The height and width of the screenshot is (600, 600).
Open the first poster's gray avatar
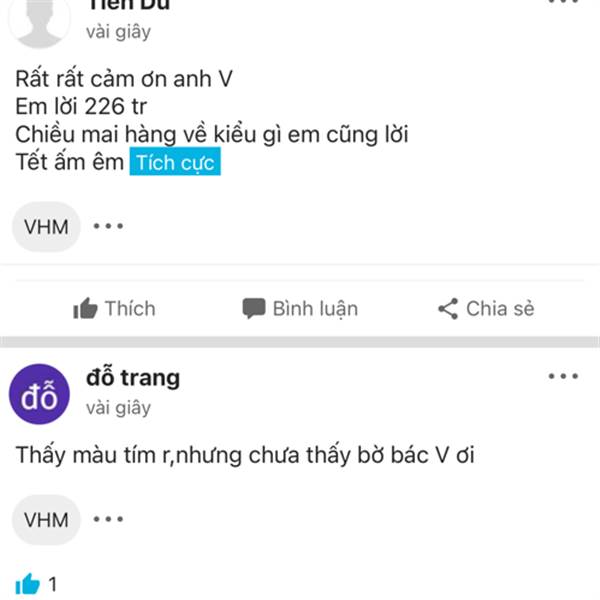coord(39,21)
